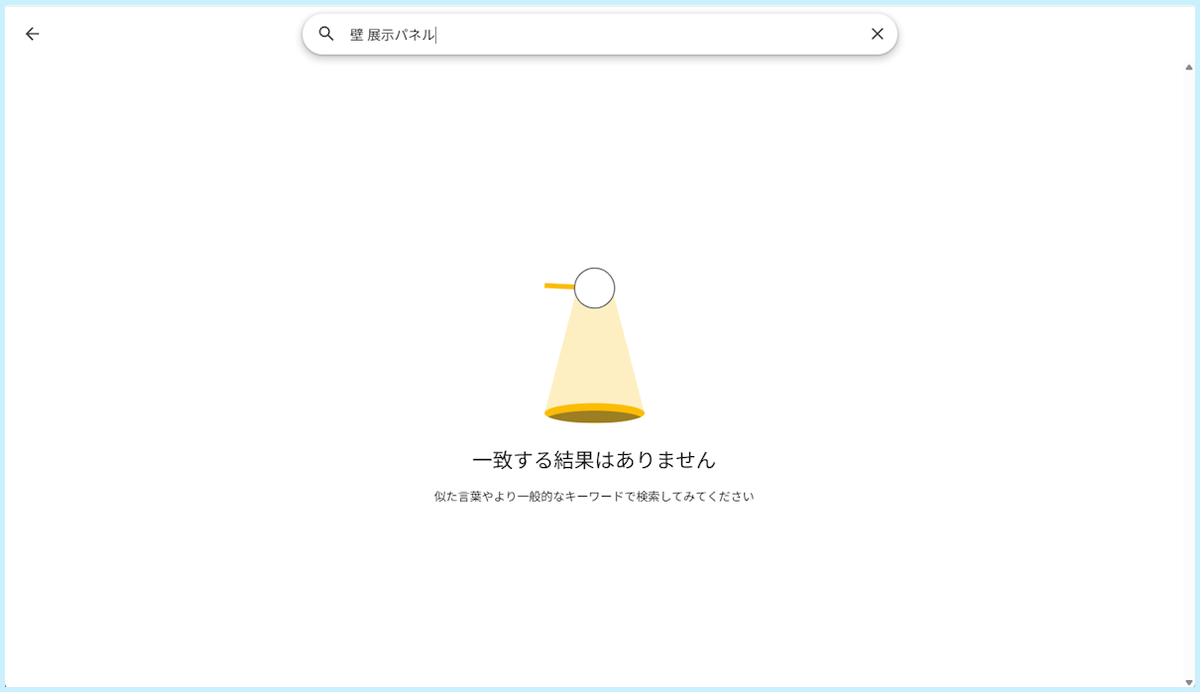Tap the magnifier search icon
1200x692 pixels.
coord(326,34)
